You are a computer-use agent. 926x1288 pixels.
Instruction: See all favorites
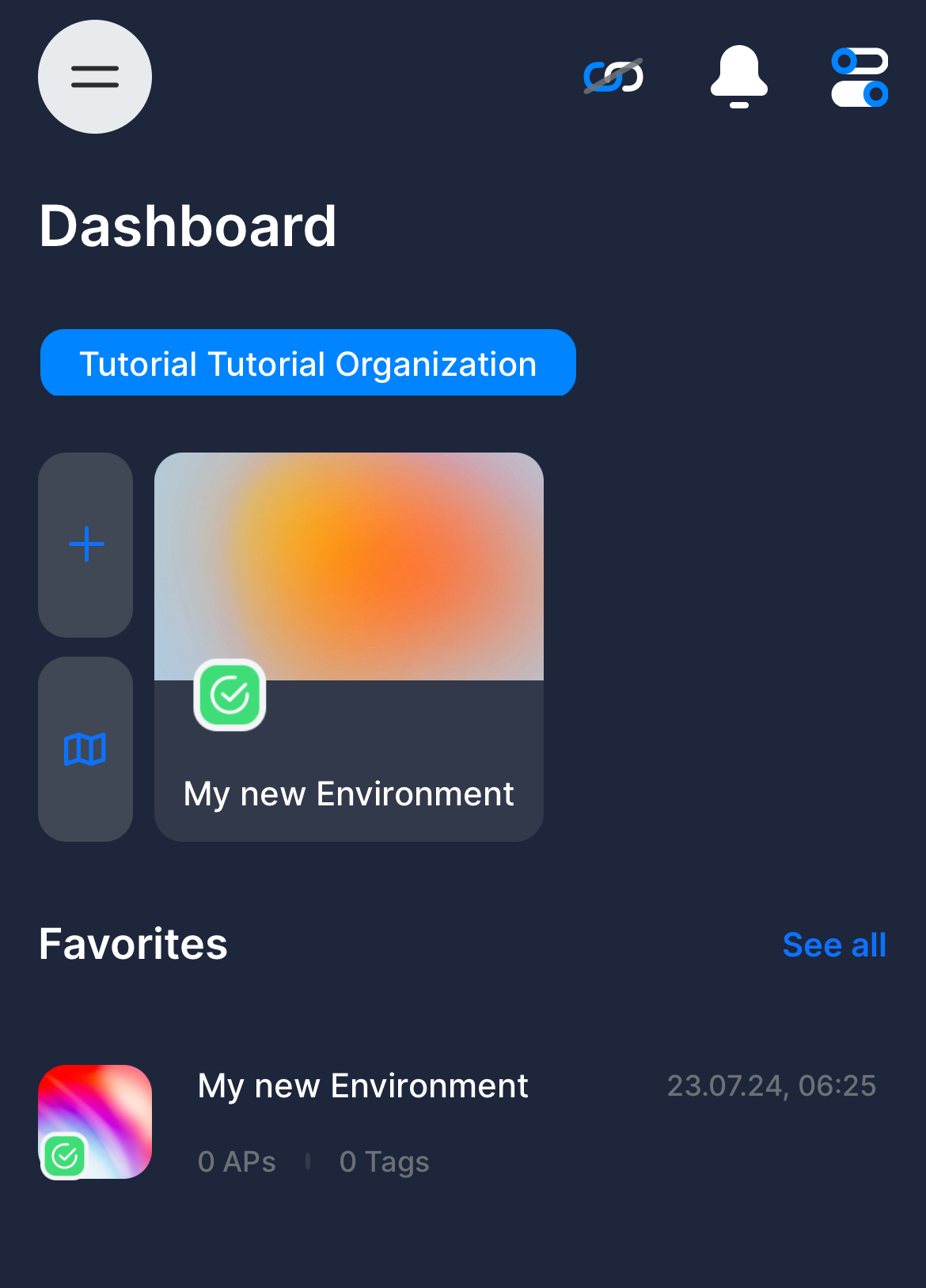834,945
